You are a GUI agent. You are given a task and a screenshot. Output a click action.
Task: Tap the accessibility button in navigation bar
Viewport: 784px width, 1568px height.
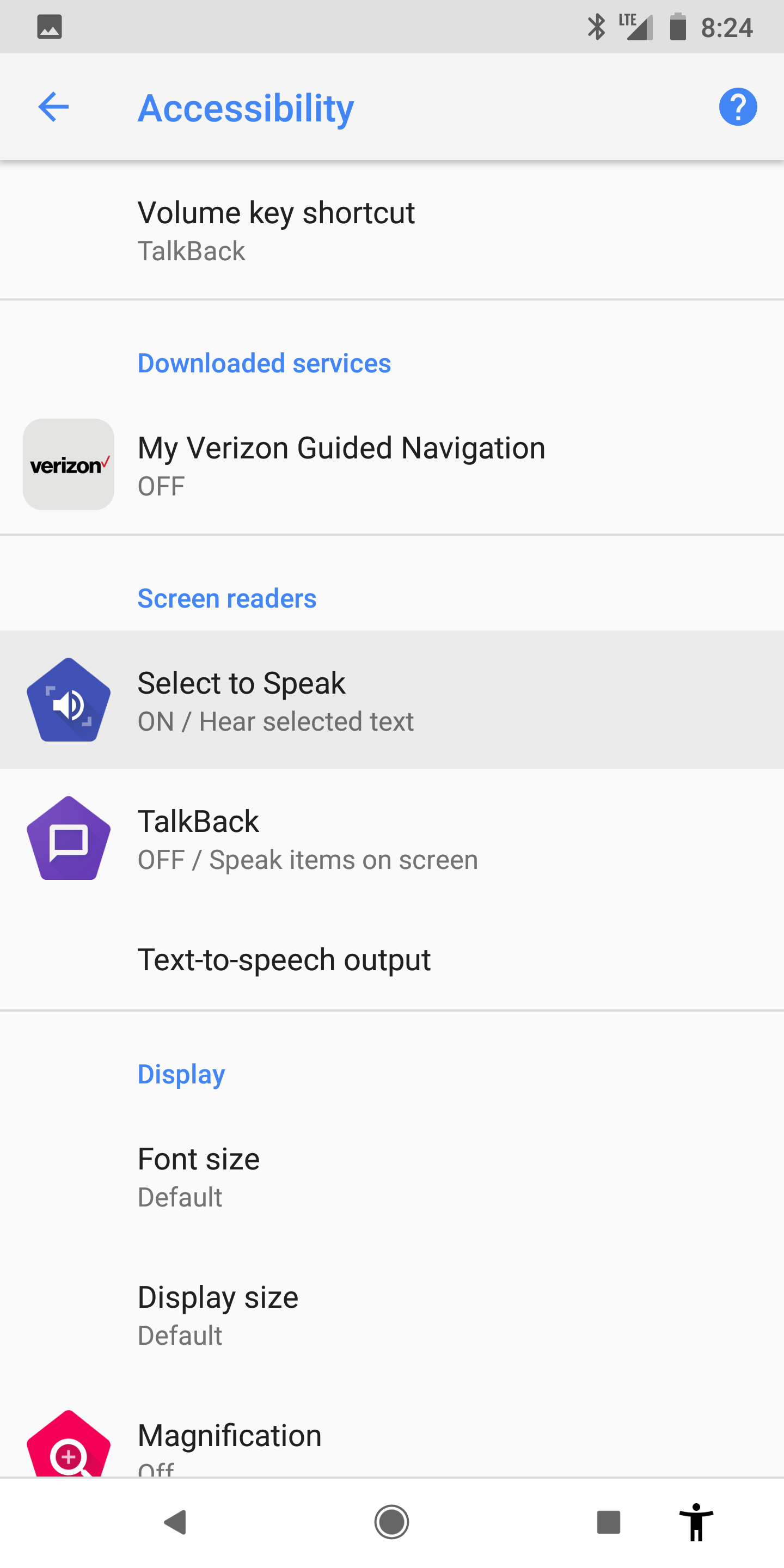coord(696,1522)
